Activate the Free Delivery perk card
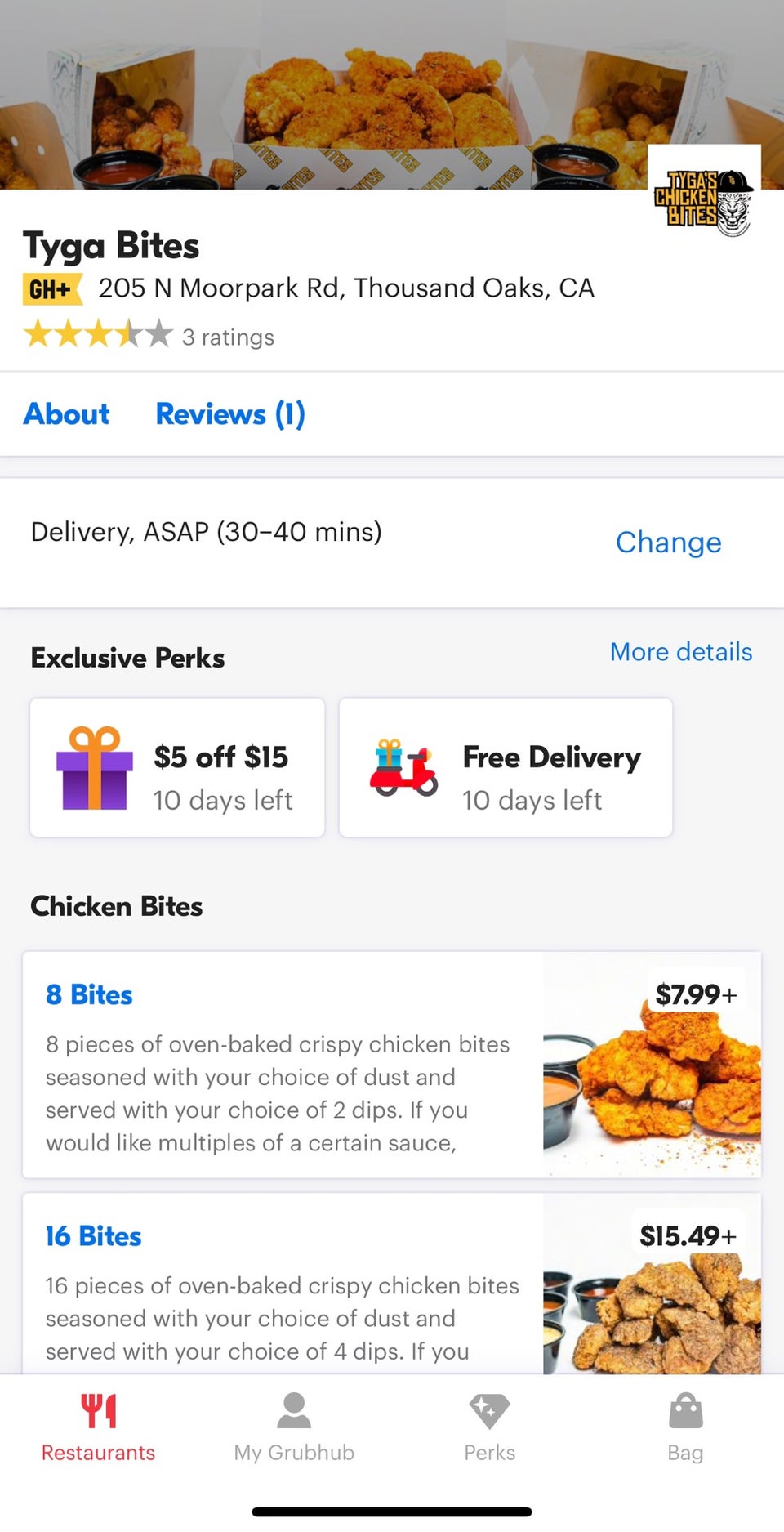784x1532 pixels. click(505, 767)
